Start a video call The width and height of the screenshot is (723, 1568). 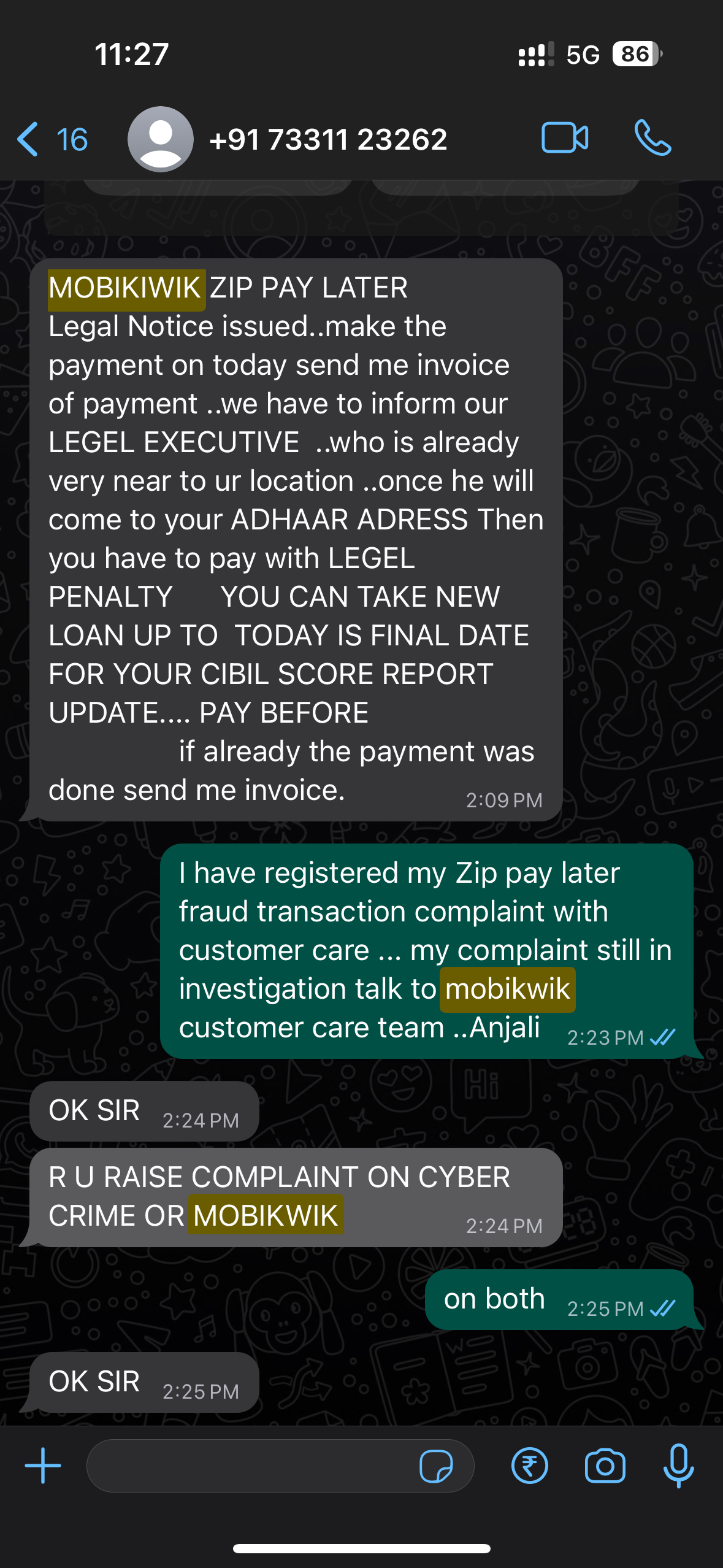[564, 138]
